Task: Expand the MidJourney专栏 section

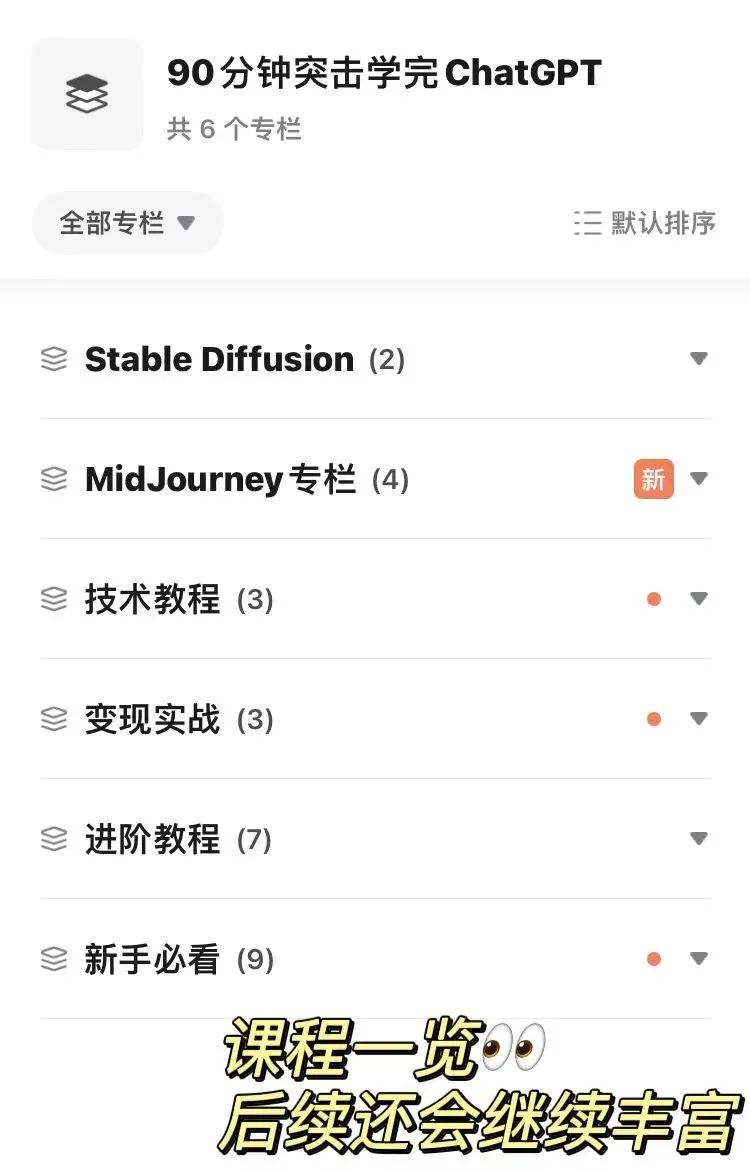Action: 699,479
